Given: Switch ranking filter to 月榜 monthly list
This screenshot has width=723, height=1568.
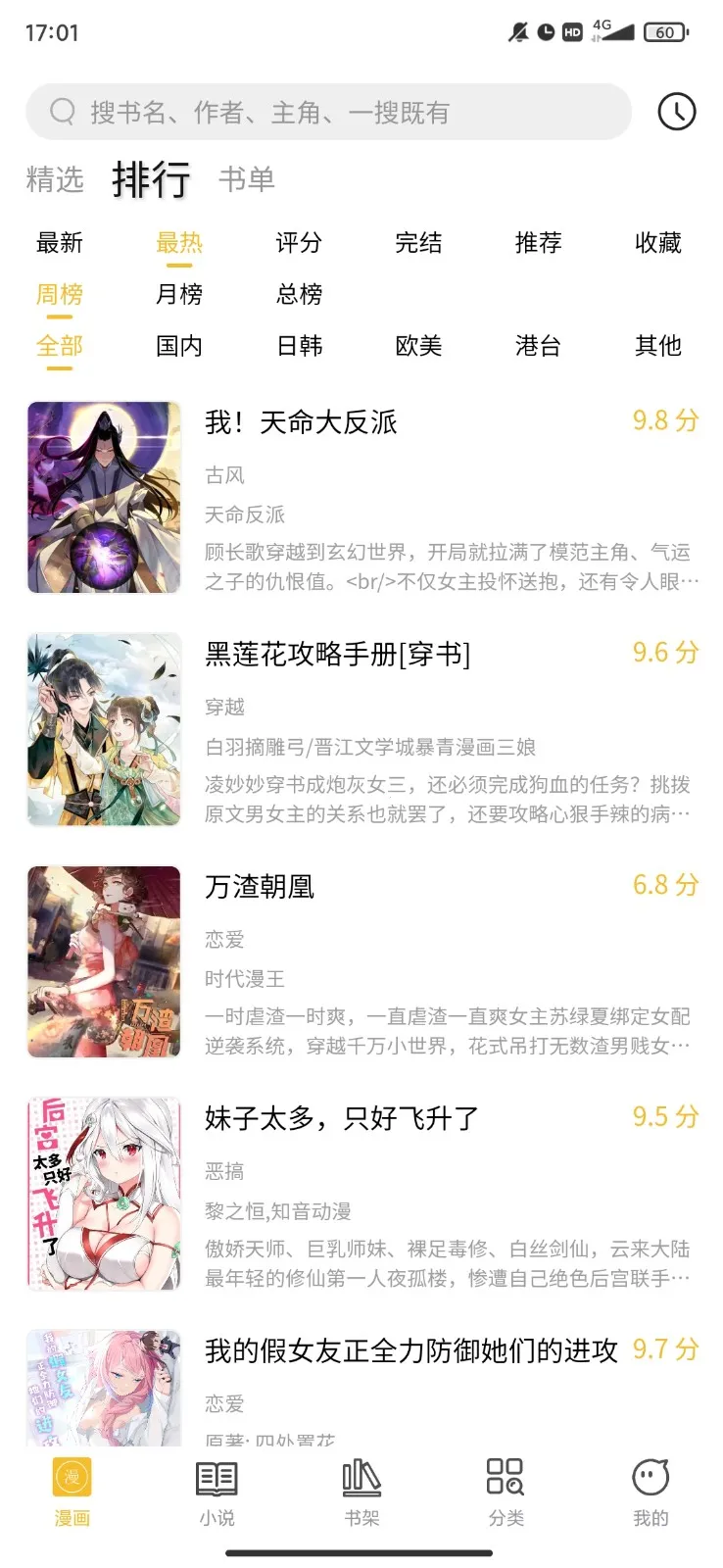Looking at the screenshot, I should [x=179, y=294].
